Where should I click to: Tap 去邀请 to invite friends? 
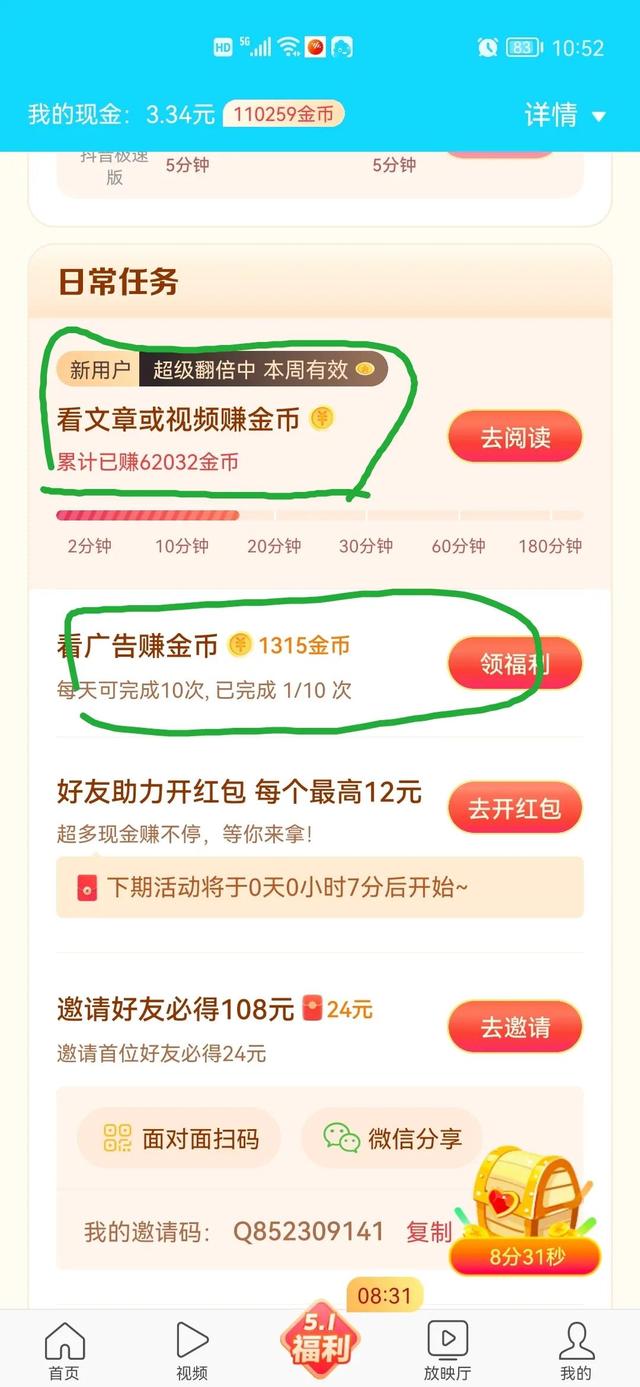pos(515,1027)
